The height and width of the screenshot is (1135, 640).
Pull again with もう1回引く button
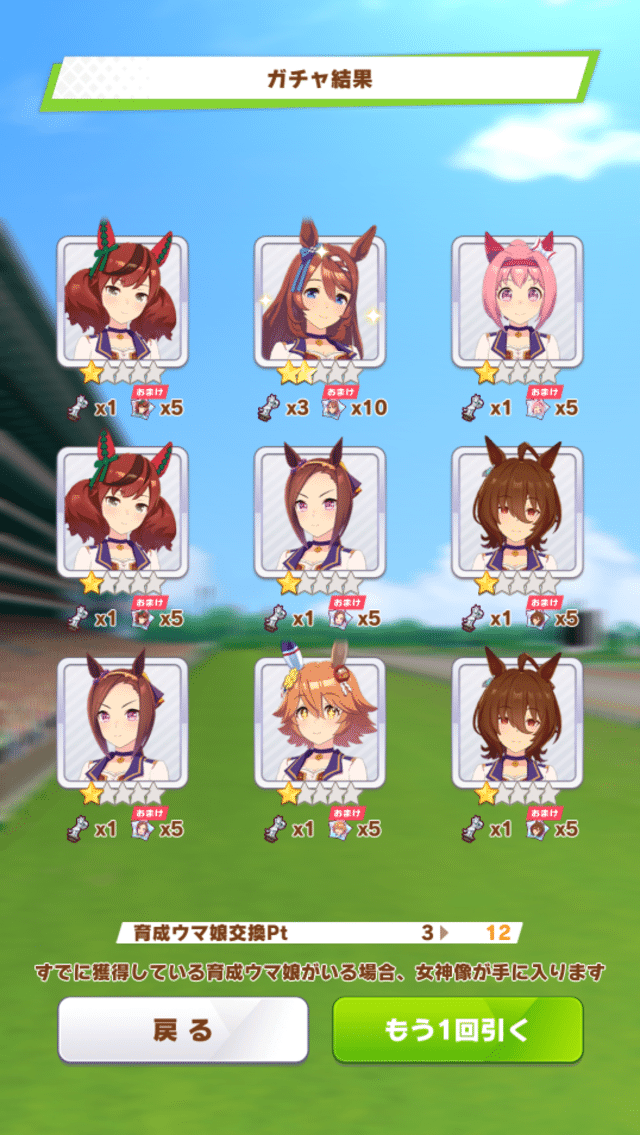457,1030
